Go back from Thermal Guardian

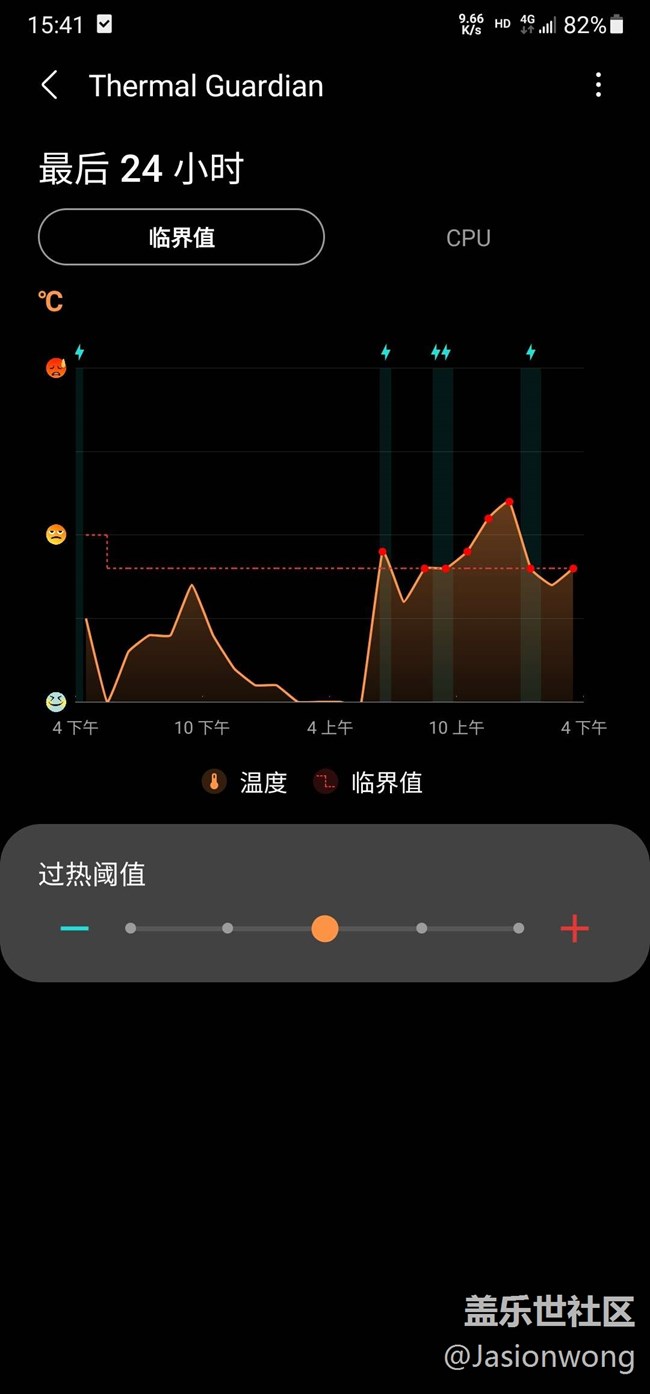49,86
